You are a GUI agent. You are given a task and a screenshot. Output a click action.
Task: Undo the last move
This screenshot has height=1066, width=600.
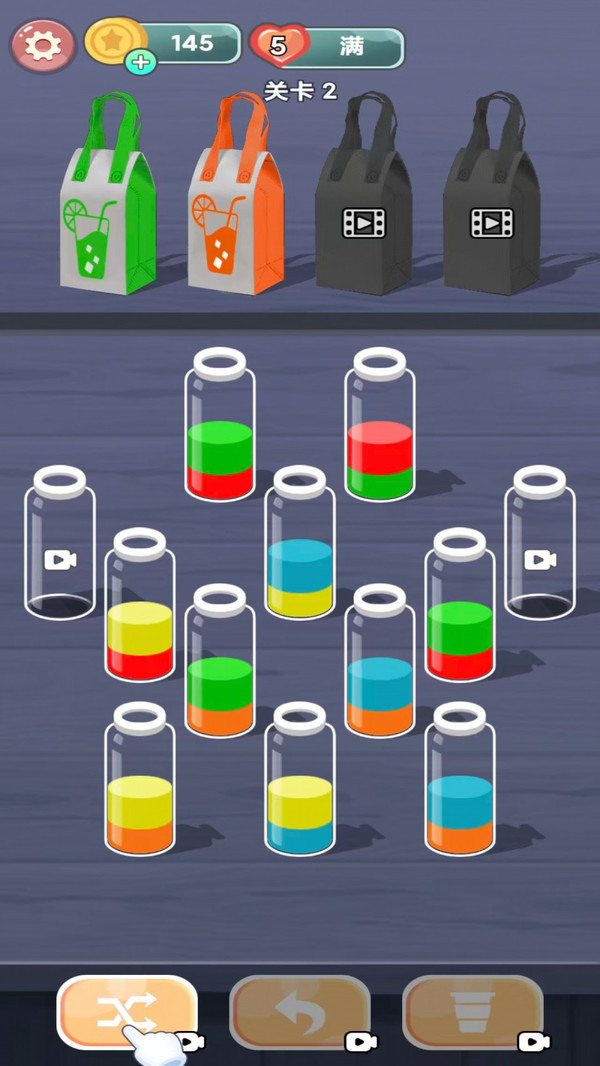pos(300,1012)
